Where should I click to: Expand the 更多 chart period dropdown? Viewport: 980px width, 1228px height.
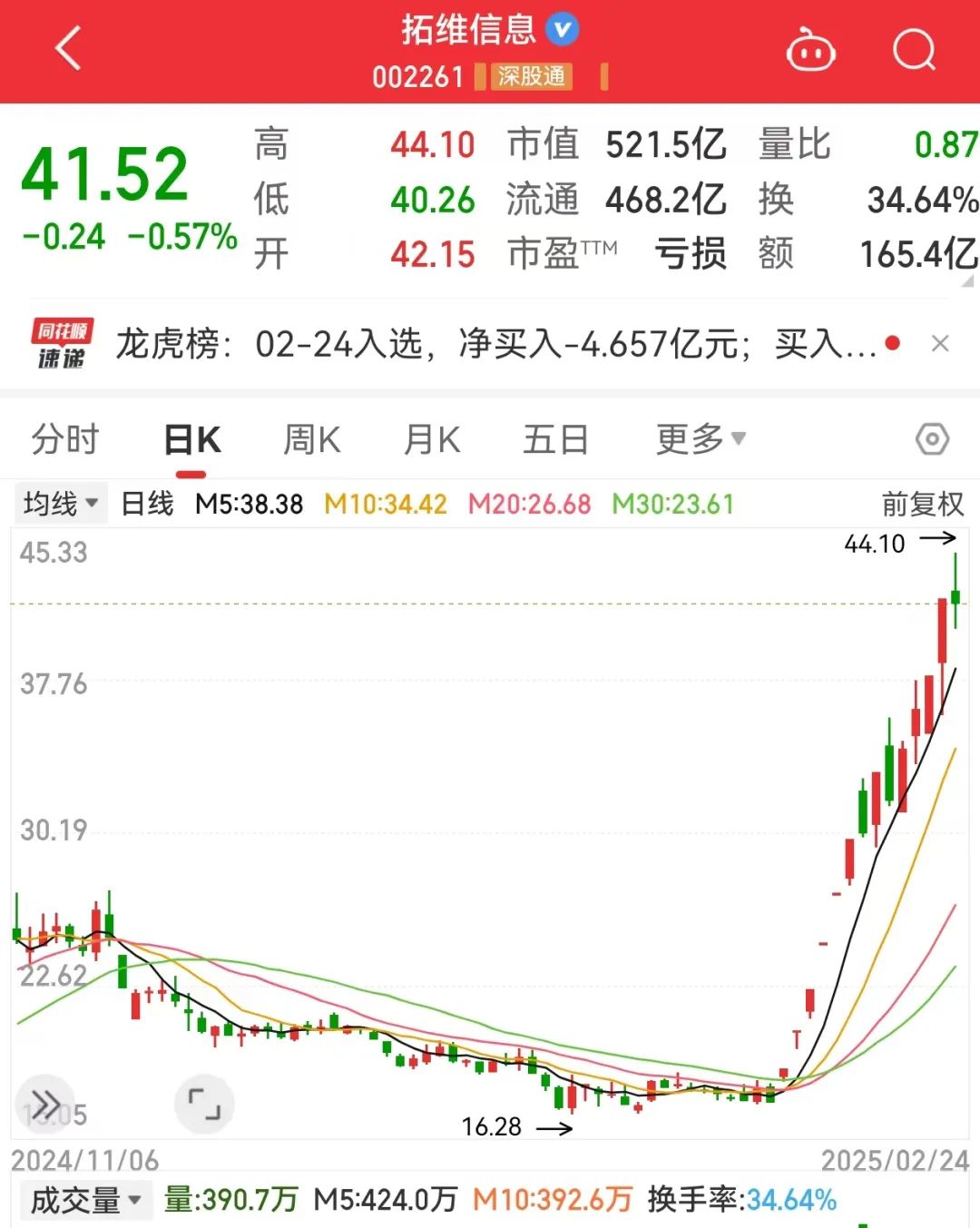point(700,439)
